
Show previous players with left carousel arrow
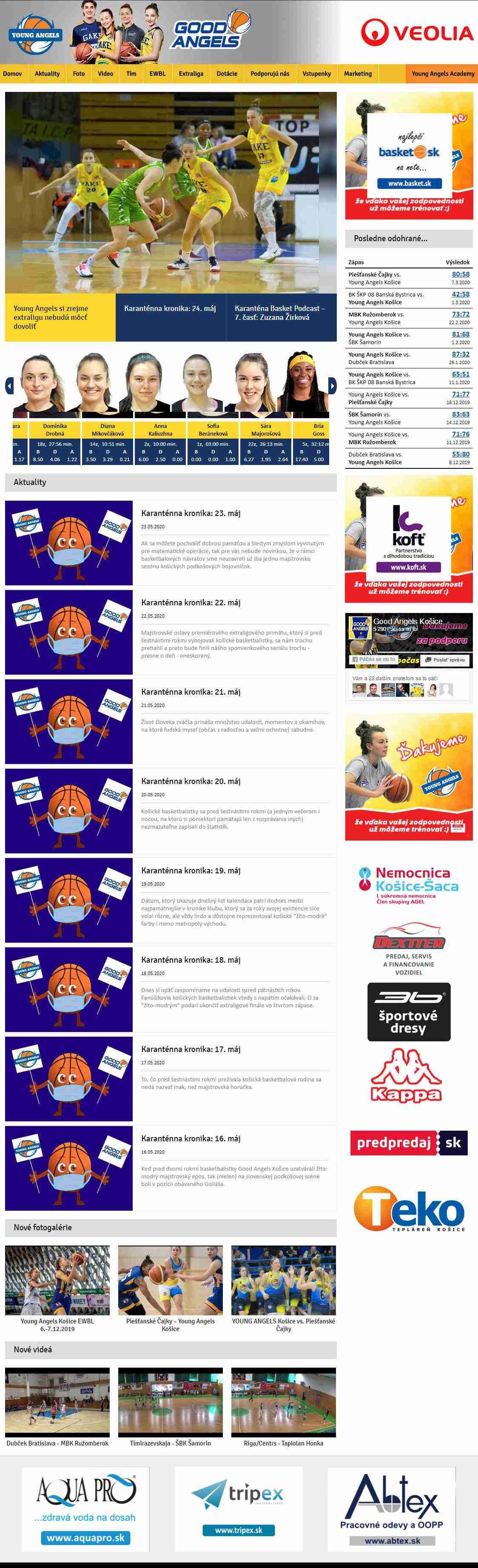[9, 385]
